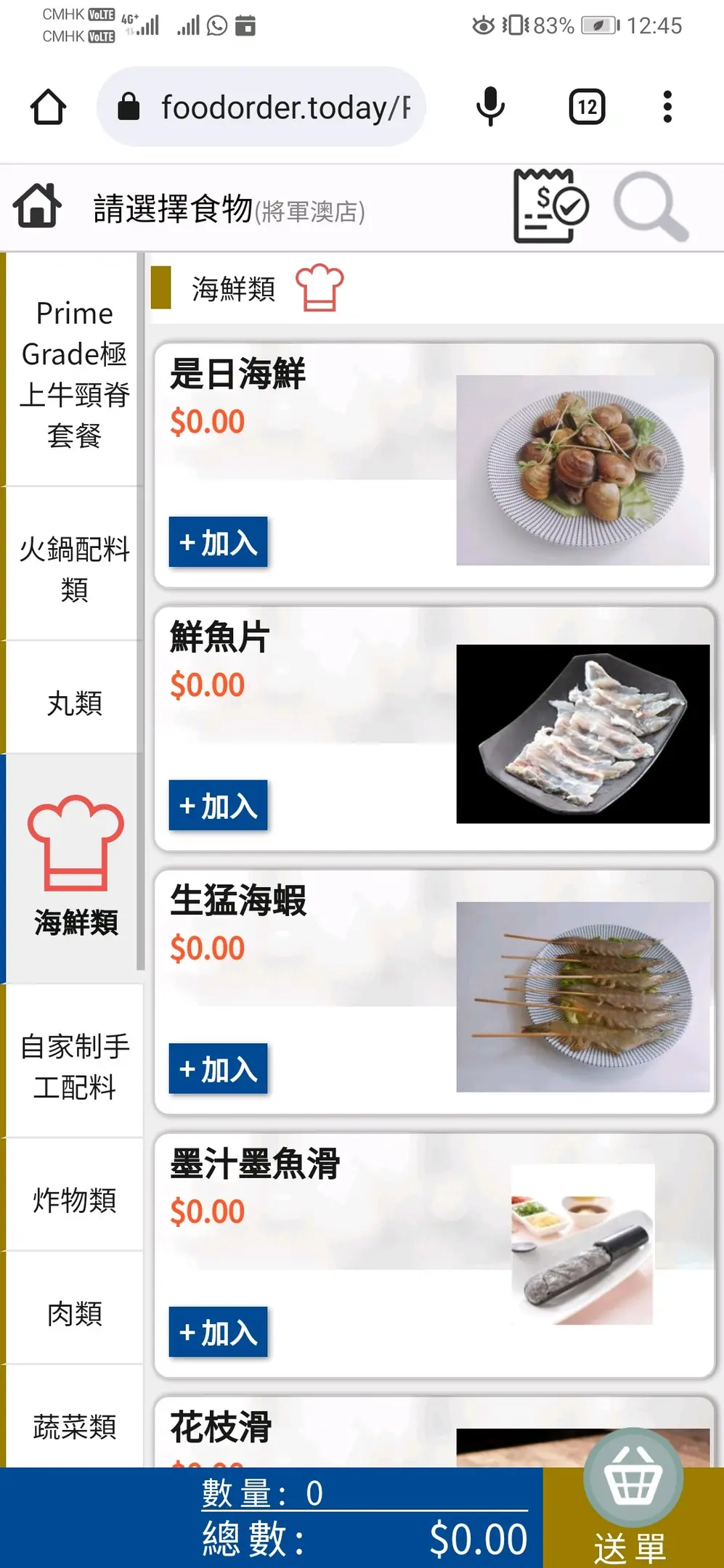The image size is (724, 1568).
Task: Add 墨汁墨魚滑 to the order
Action: click(218, 1333)
